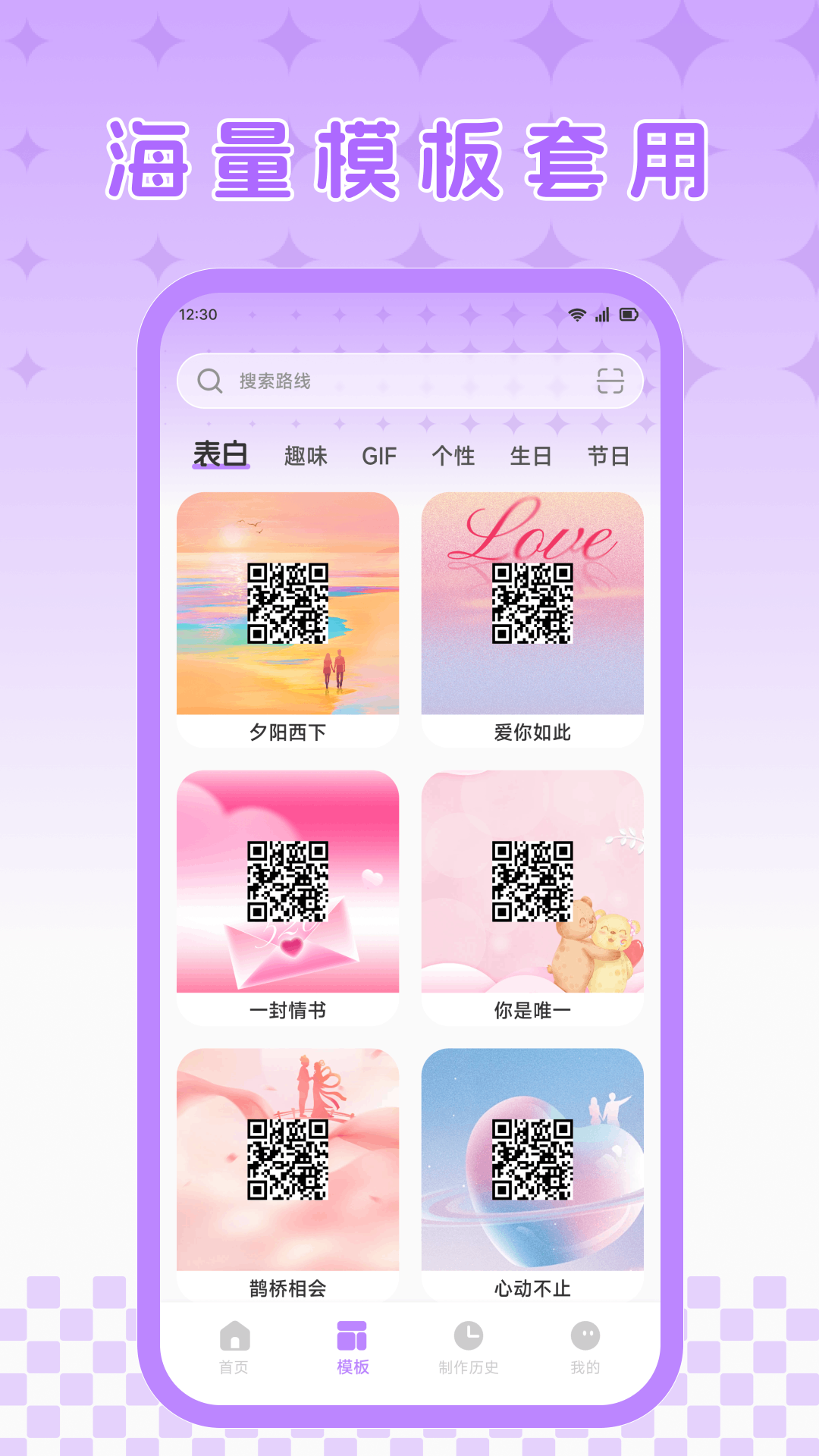Open the GIF template tab

381,455
